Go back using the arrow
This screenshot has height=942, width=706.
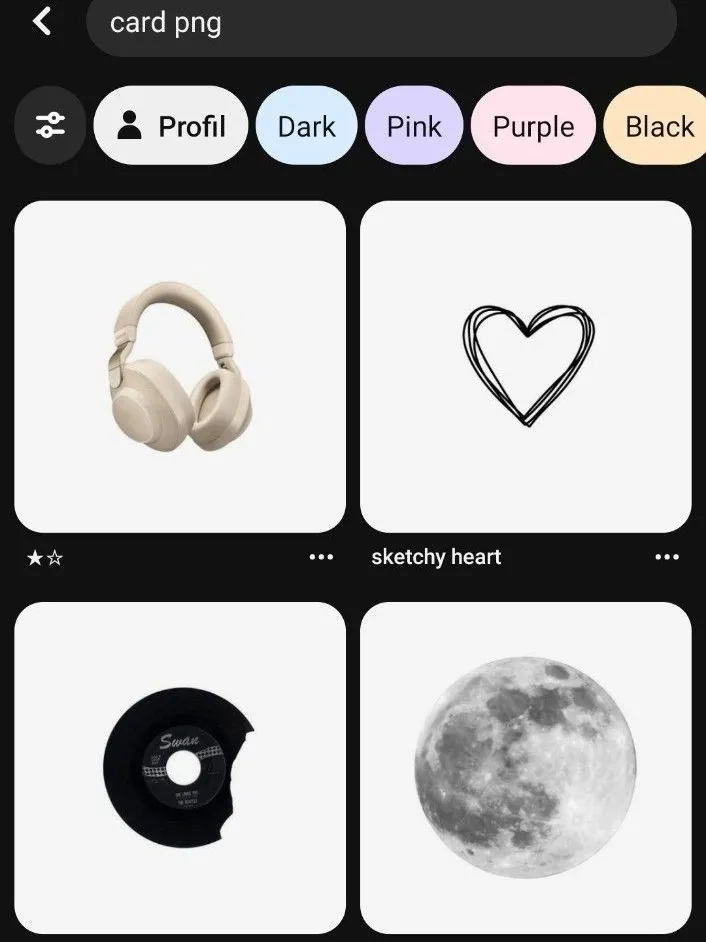41,21
